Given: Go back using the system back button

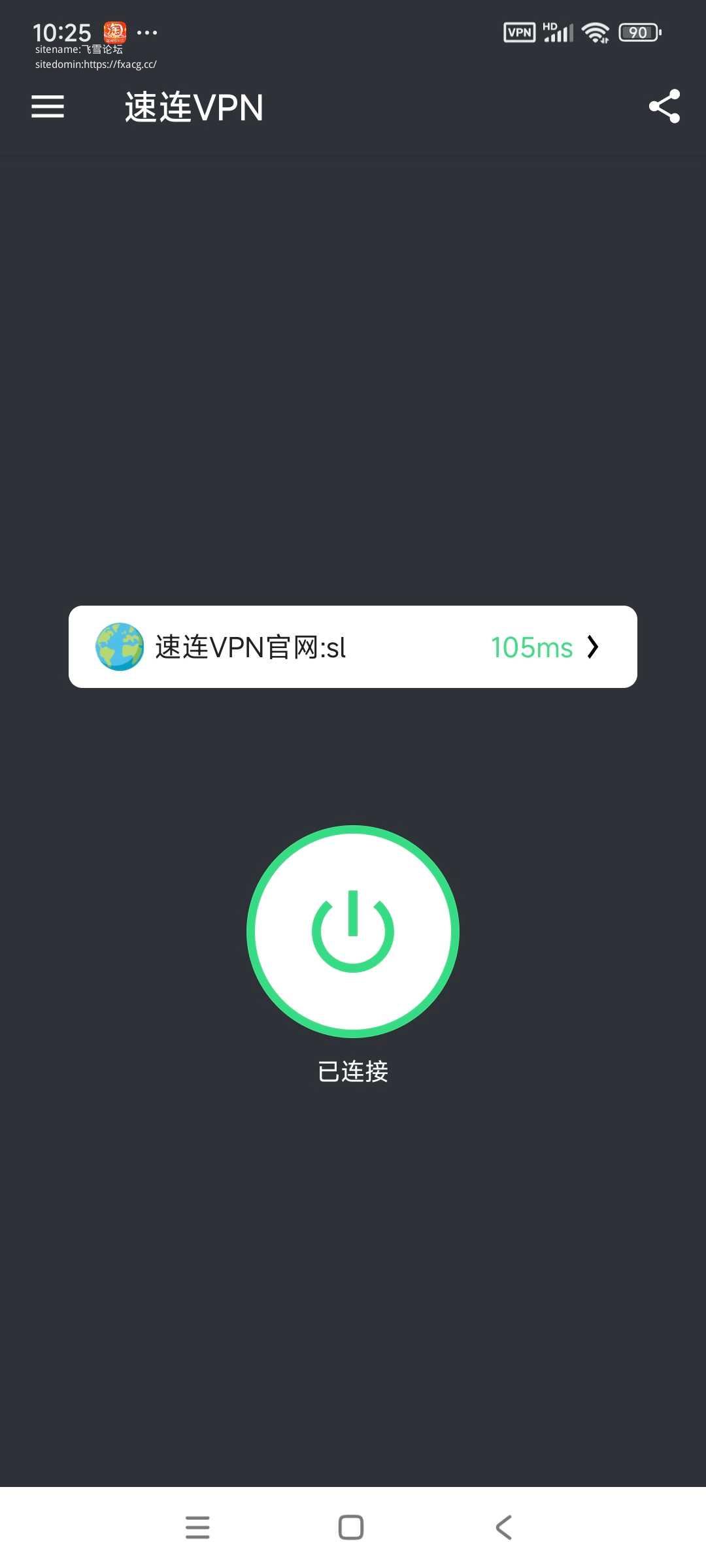Looking at the screenshot, I should coord(503,1527).
